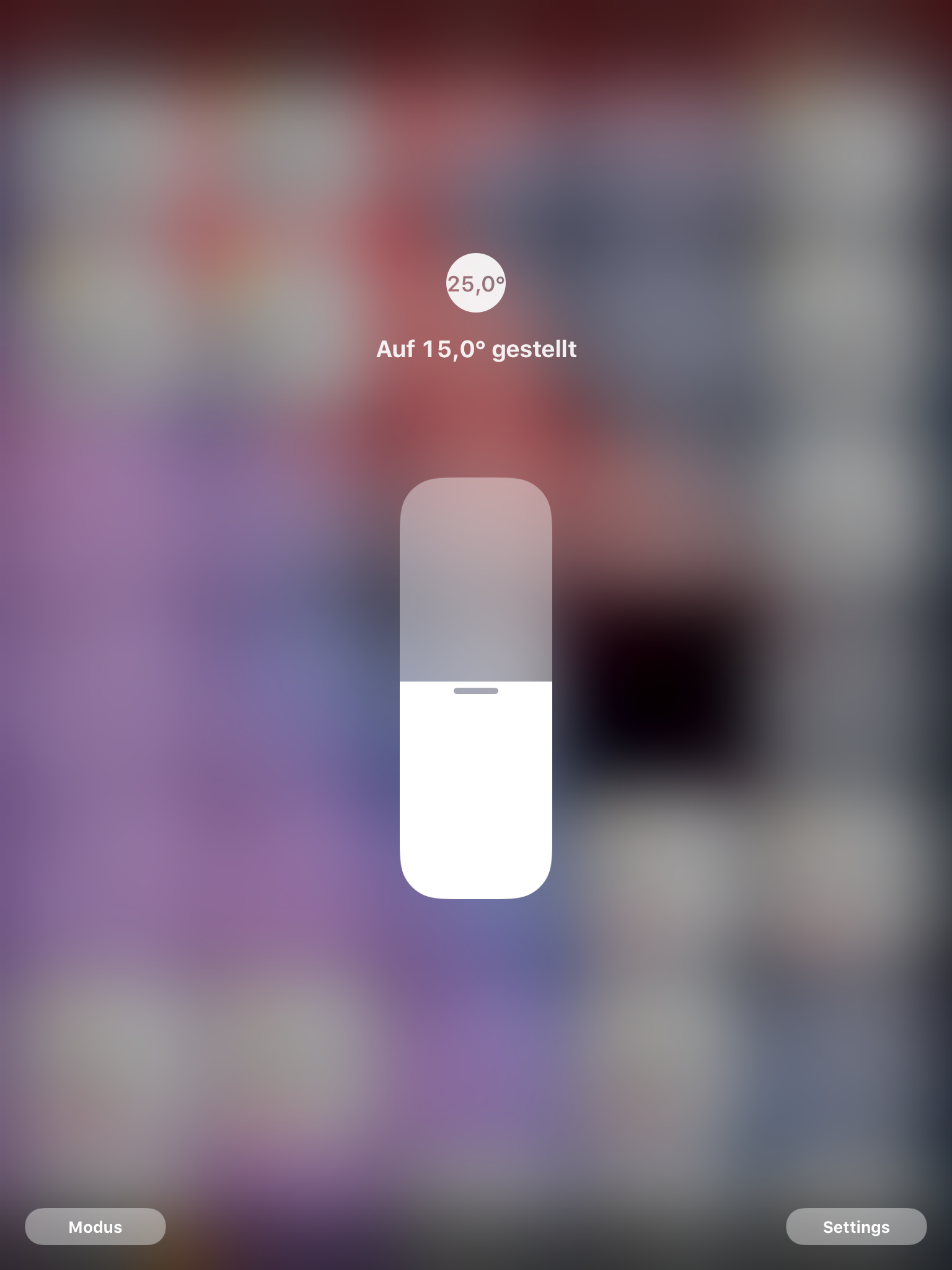Open thermostat Settings
This screenshot has width=952, height=1270.
[x=856, y=1226]
